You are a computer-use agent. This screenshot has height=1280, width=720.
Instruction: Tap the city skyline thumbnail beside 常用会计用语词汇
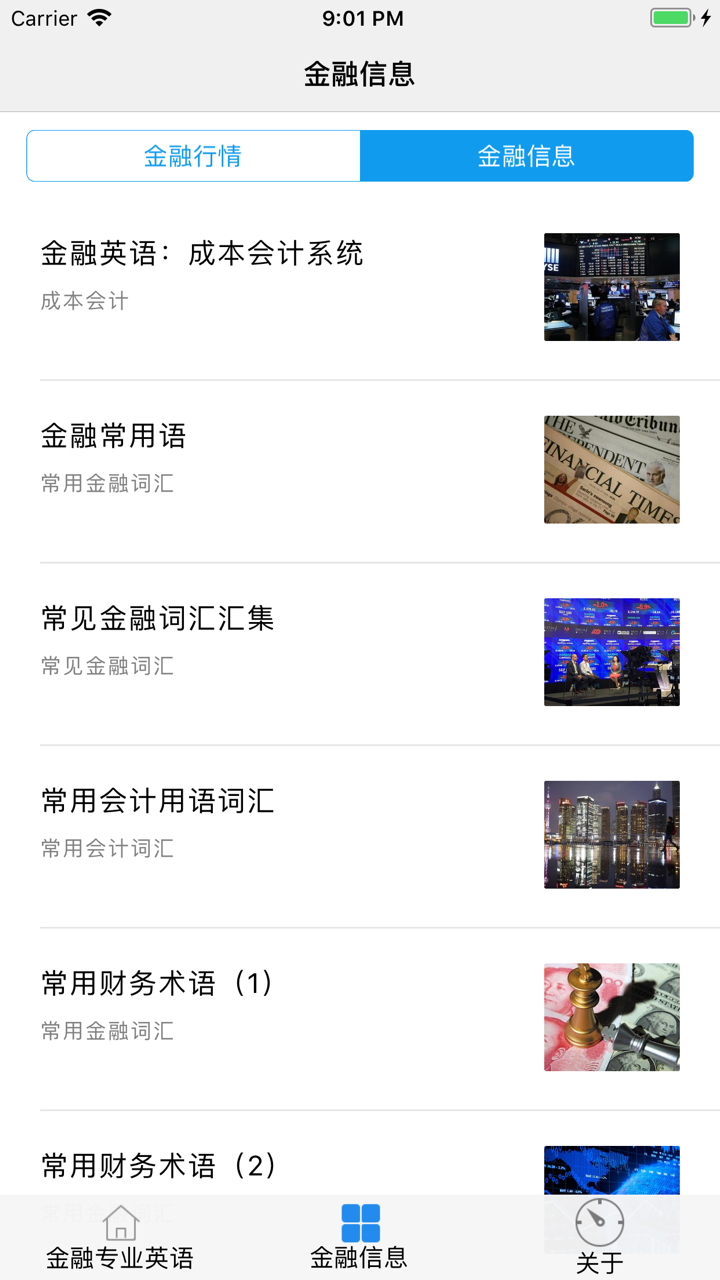[x=611, y=834]
